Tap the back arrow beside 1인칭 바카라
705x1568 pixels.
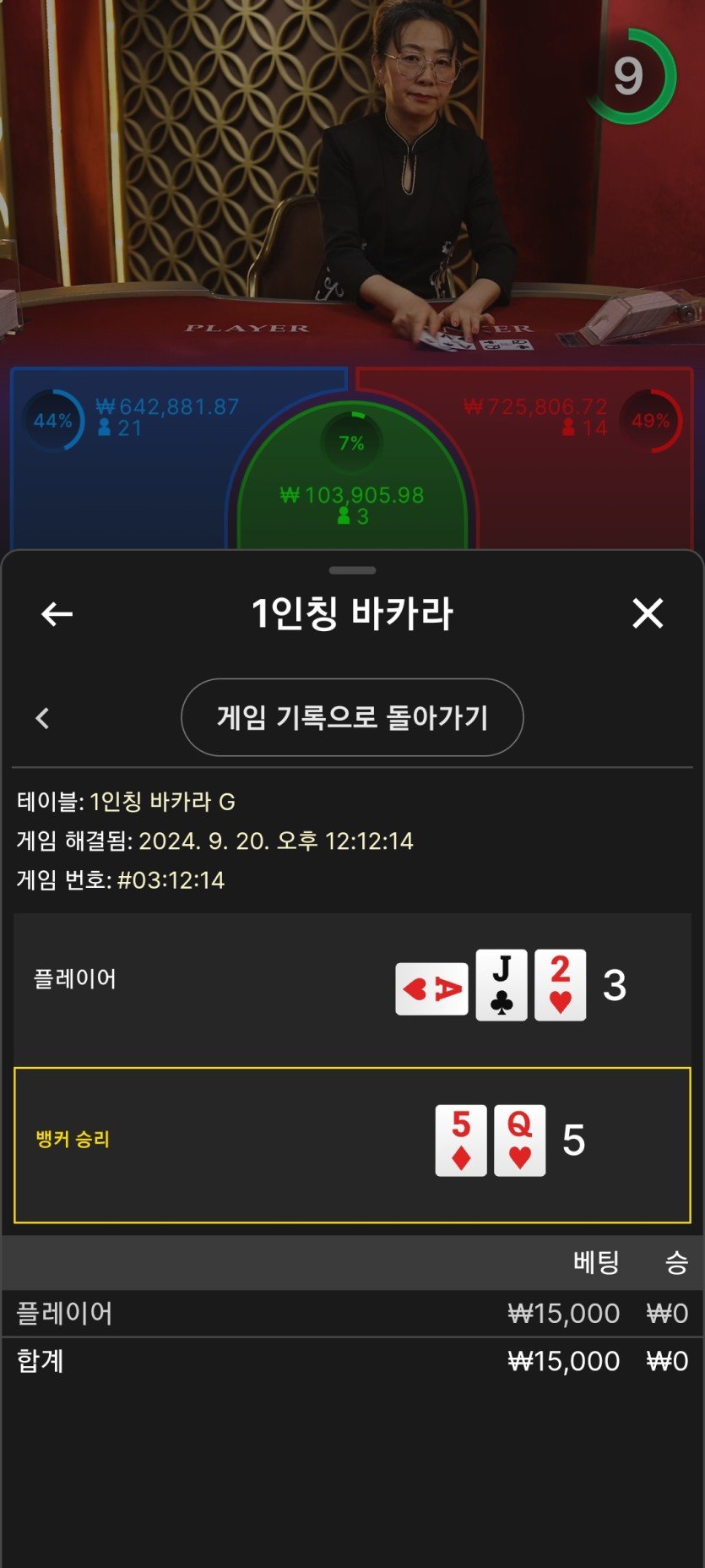(57, 614)
